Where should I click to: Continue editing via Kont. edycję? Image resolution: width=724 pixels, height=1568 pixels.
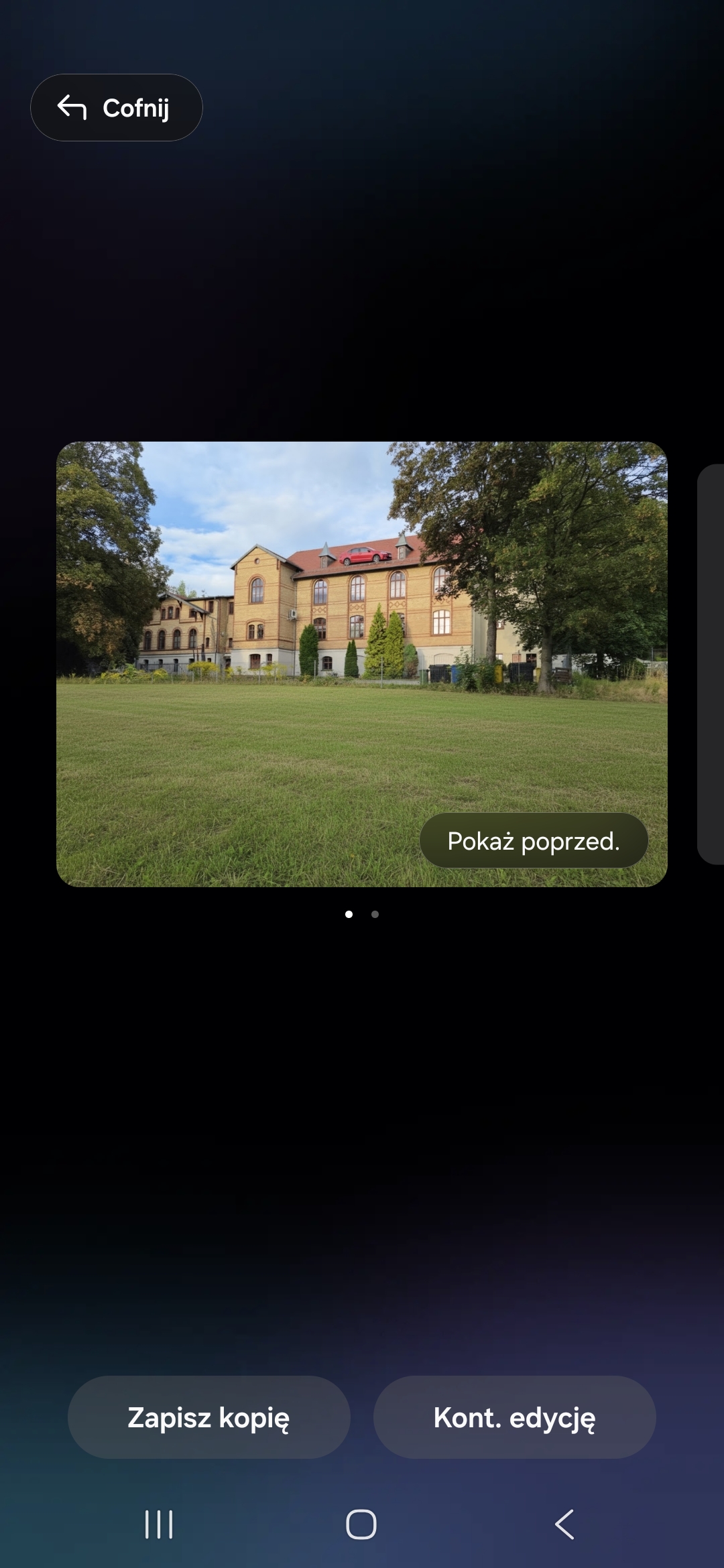point(514,1417)
